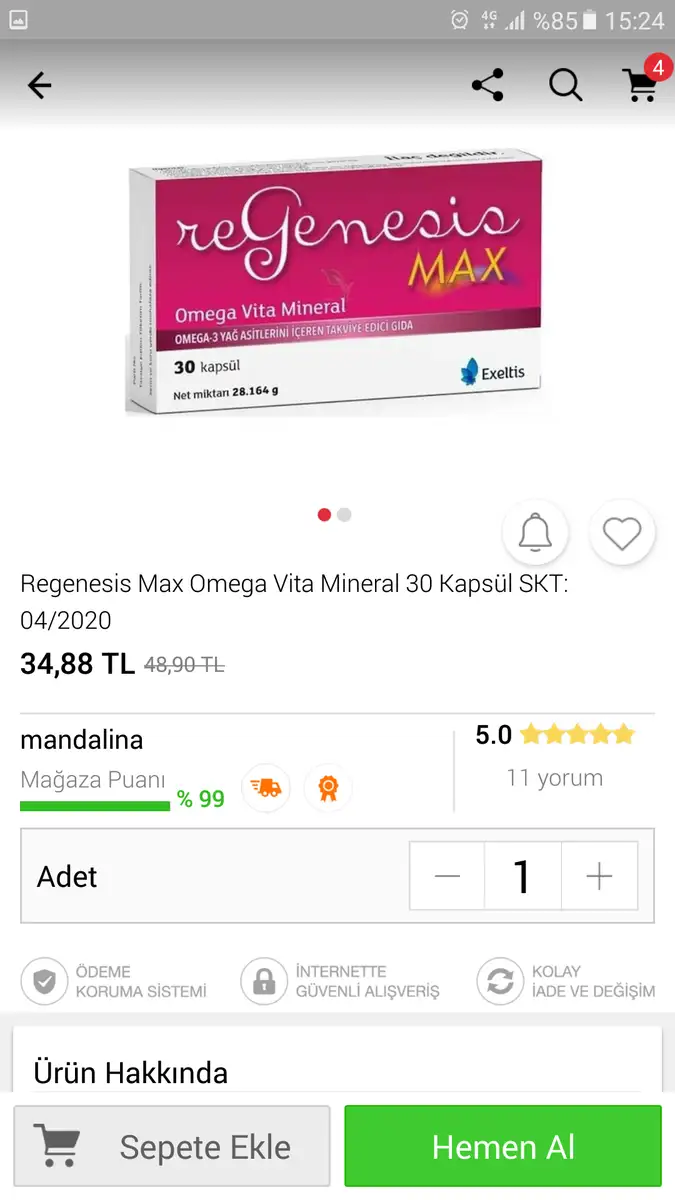Jump to the second image indicator dot

point(345,515)
